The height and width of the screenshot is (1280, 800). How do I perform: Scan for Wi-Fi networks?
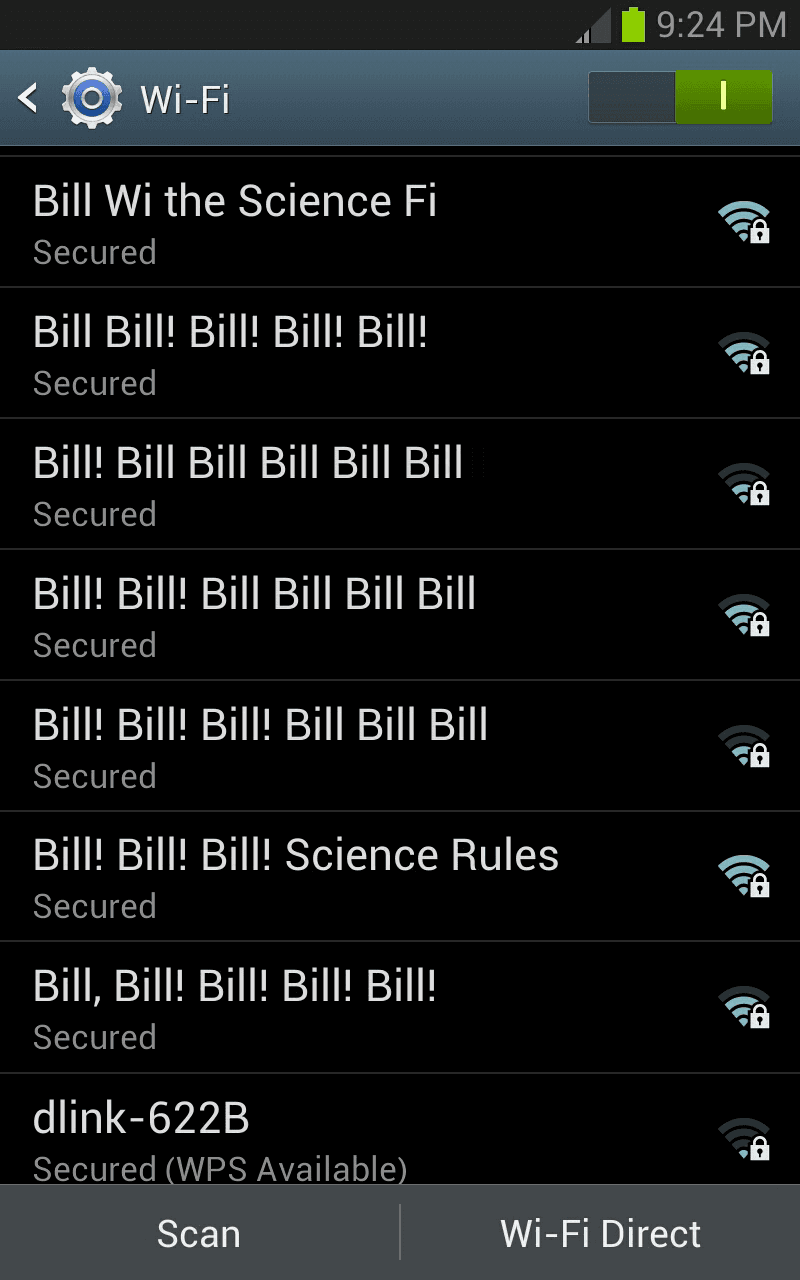pos(199,1233)
